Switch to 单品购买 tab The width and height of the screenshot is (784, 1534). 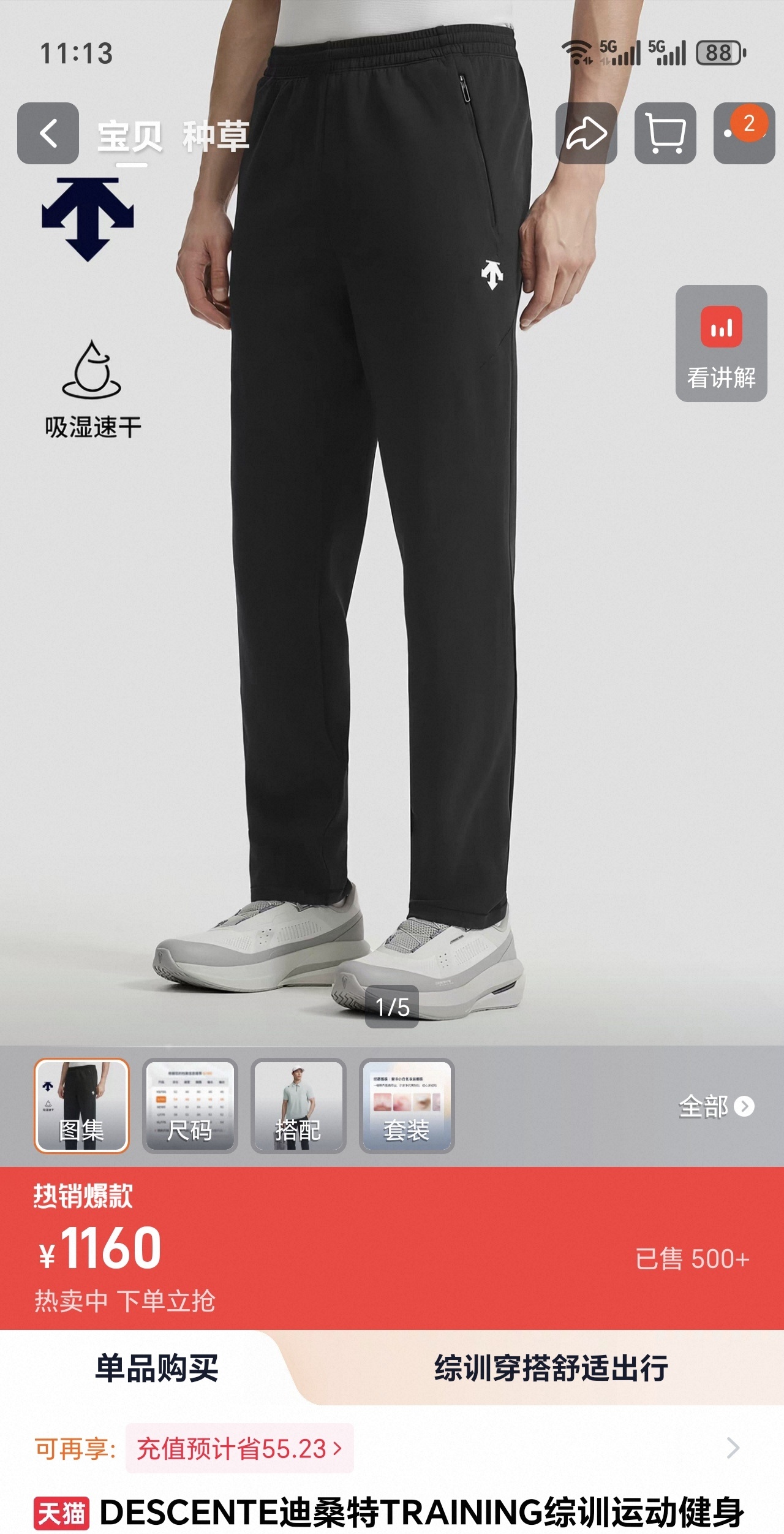(x=157, y=1368)
